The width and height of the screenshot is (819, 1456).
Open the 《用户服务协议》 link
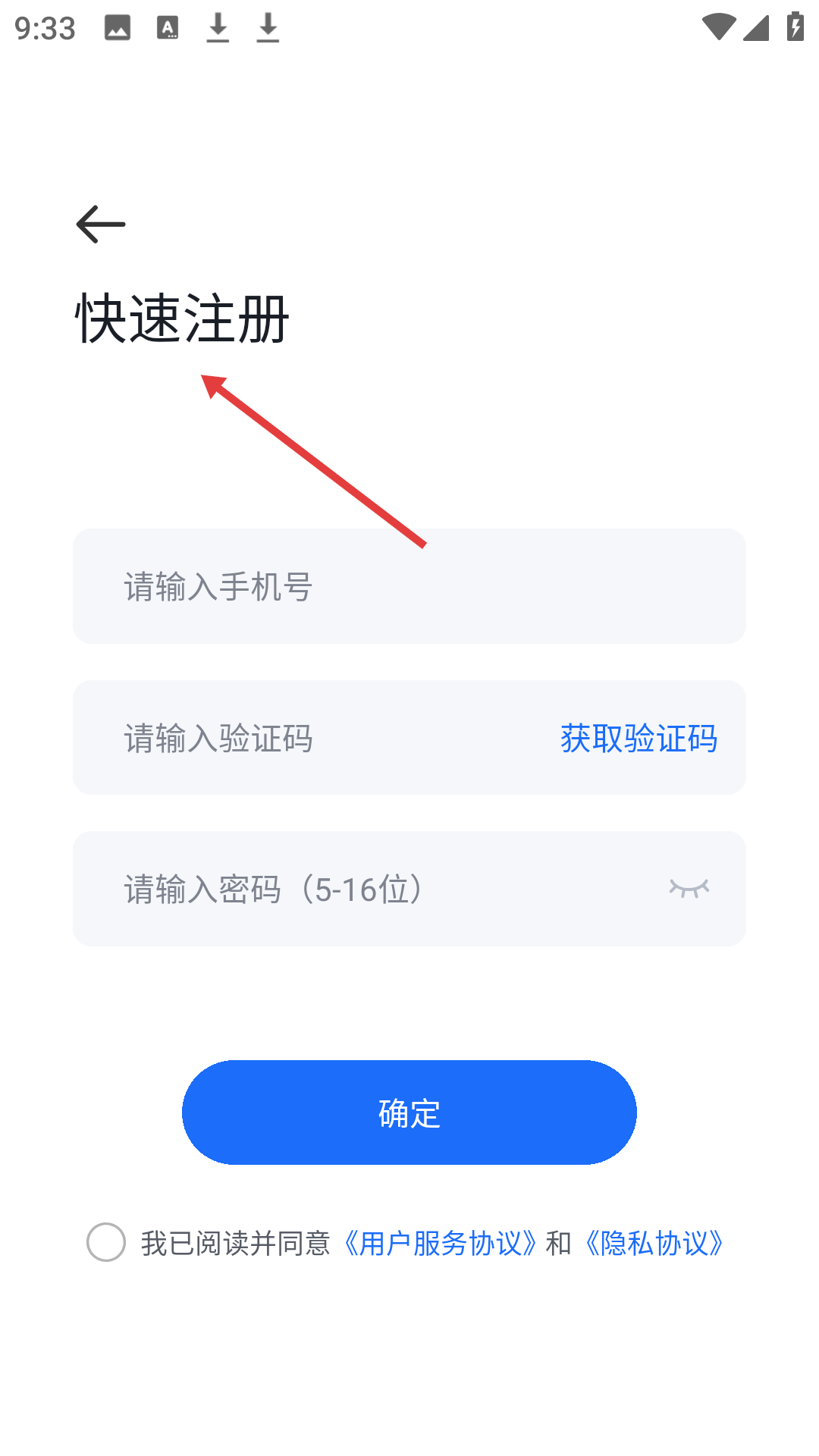(440, 1244)
